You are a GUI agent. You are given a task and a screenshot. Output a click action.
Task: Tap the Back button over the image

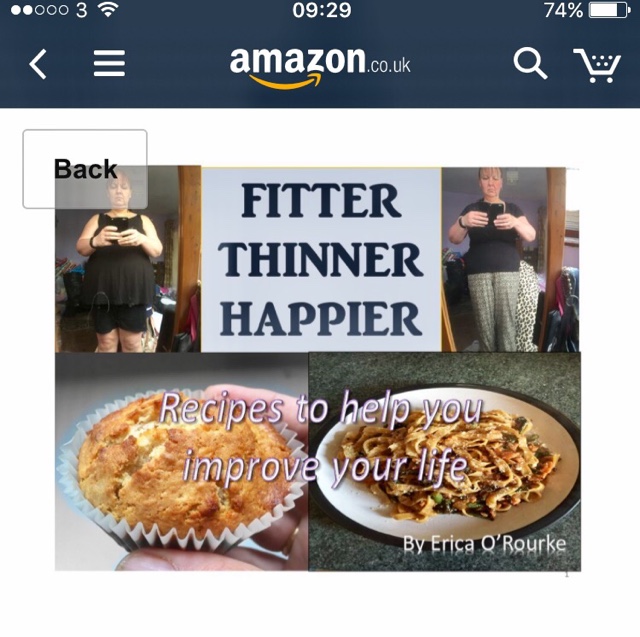(x=85, y=169)
